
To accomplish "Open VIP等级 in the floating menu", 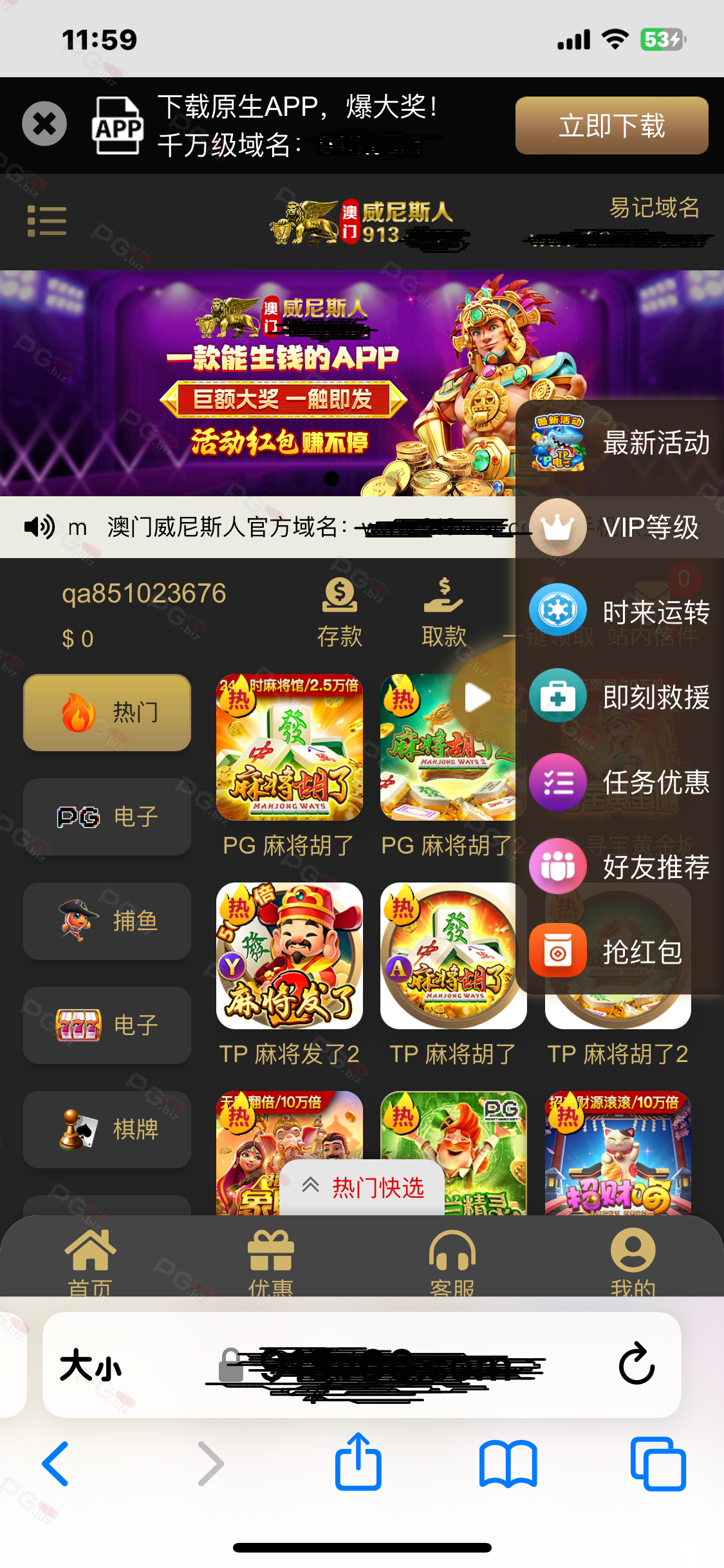I will pyautogui.click(x=620, y=528).
